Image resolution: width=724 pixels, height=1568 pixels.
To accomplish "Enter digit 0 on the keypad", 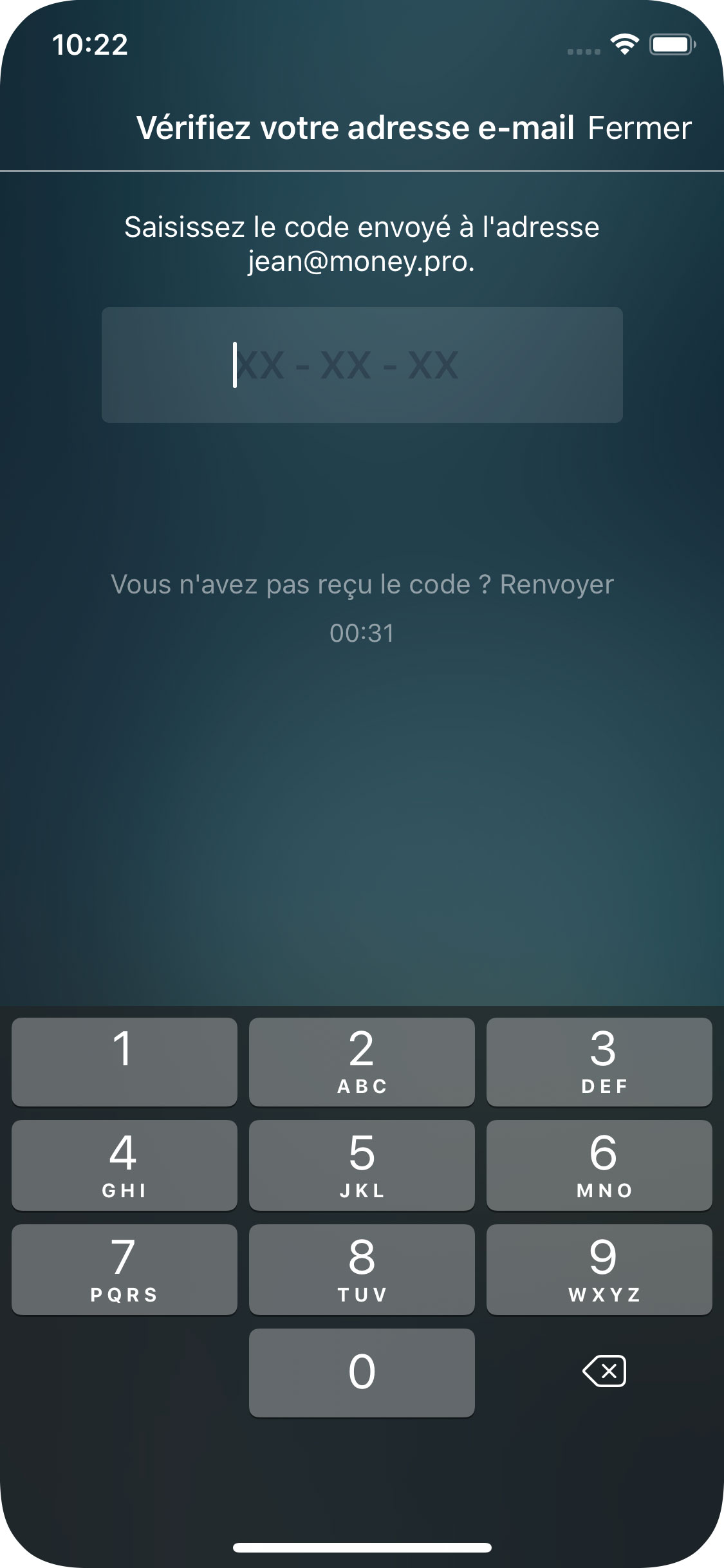I will (362, 1372).
